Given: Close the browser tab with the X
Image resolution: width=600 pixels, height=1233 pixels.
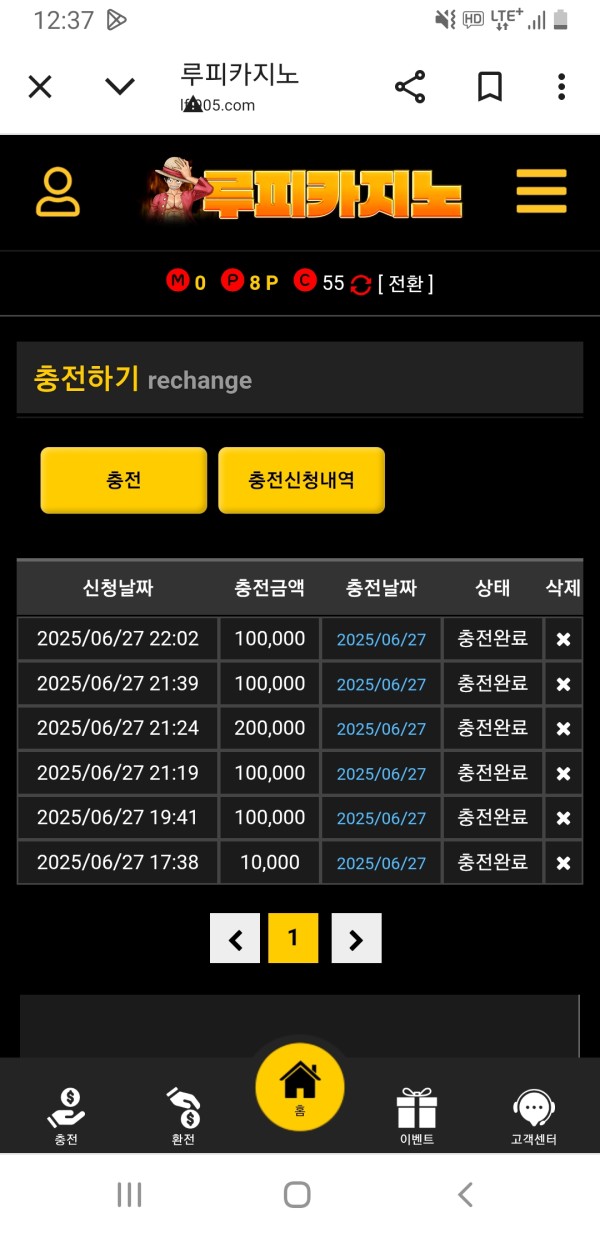Looking at the screenshot, I should (40, 87).
